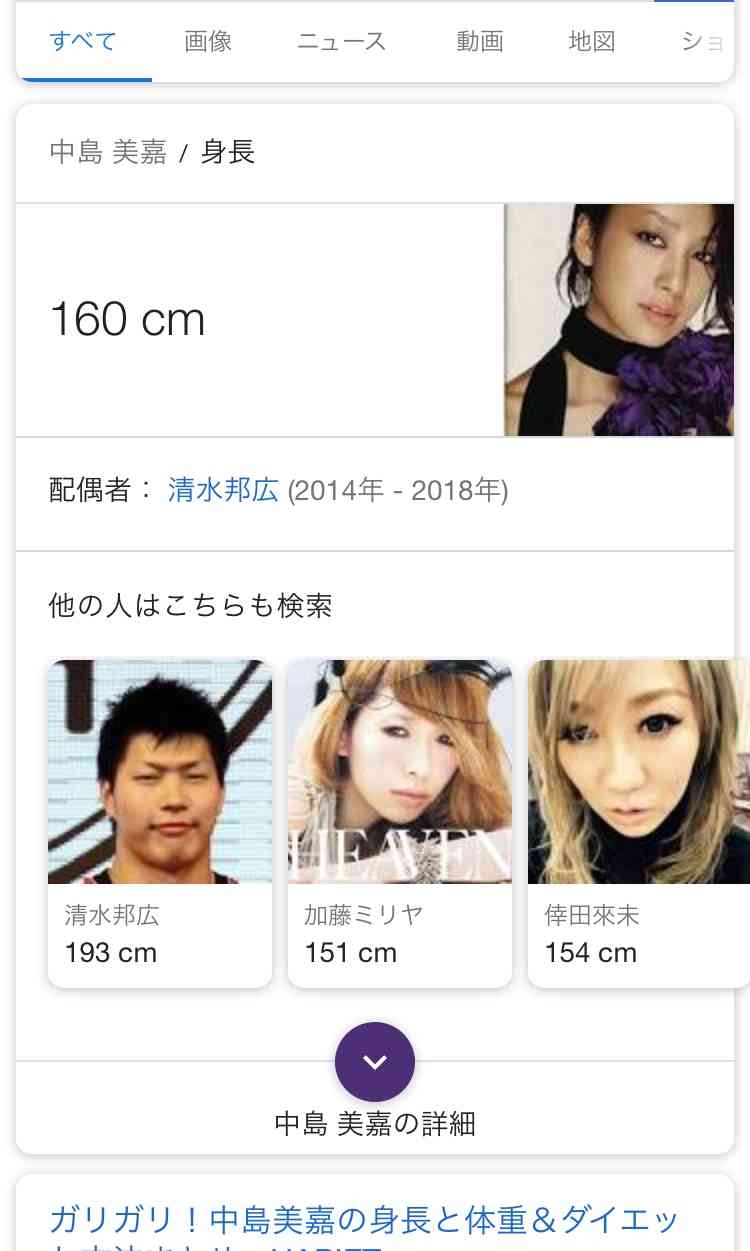View Nakashima Mika's profile photo
This screenshot has height=1251, width=750.
coord(620,320)
